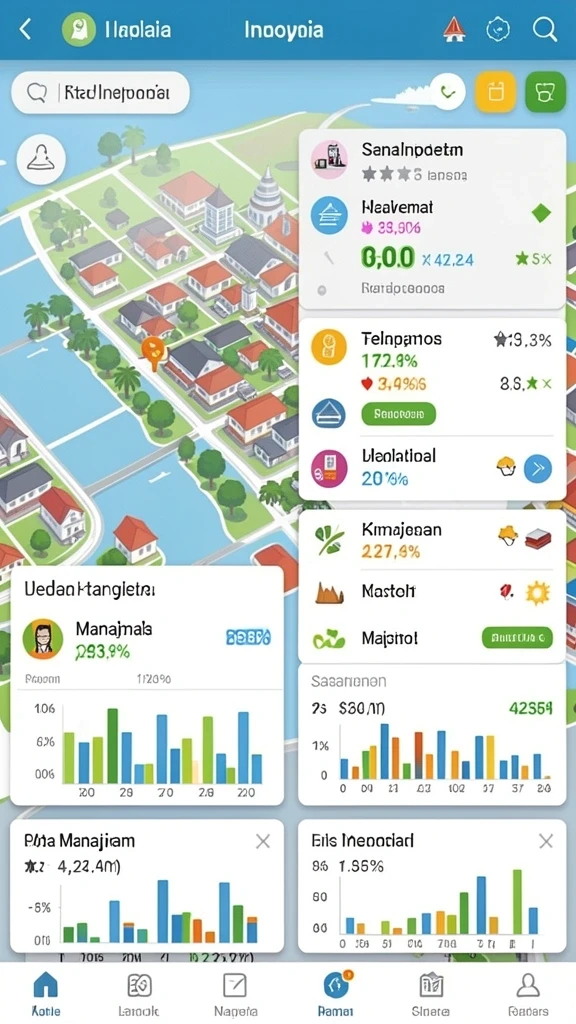Switch to the Napeta tab
This screenshot has width=576, height=1024.
tap(235, 993)
